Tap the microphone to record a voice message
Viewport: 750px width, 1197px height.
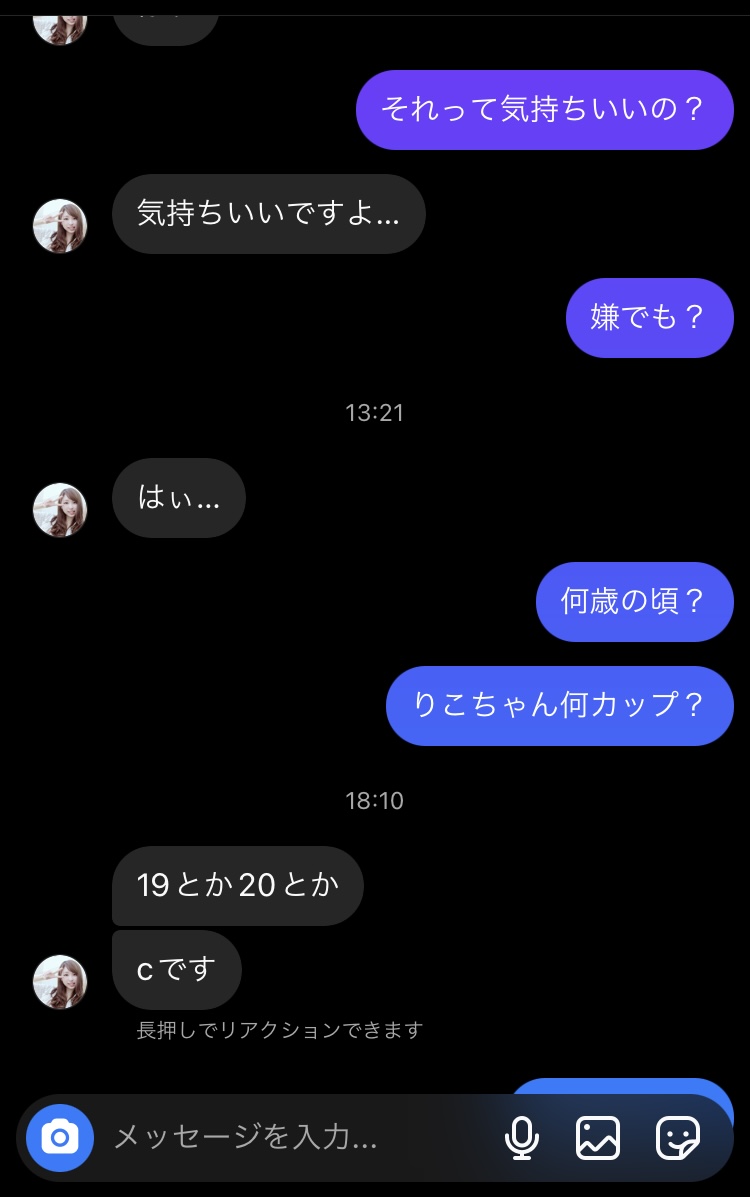524,1136
